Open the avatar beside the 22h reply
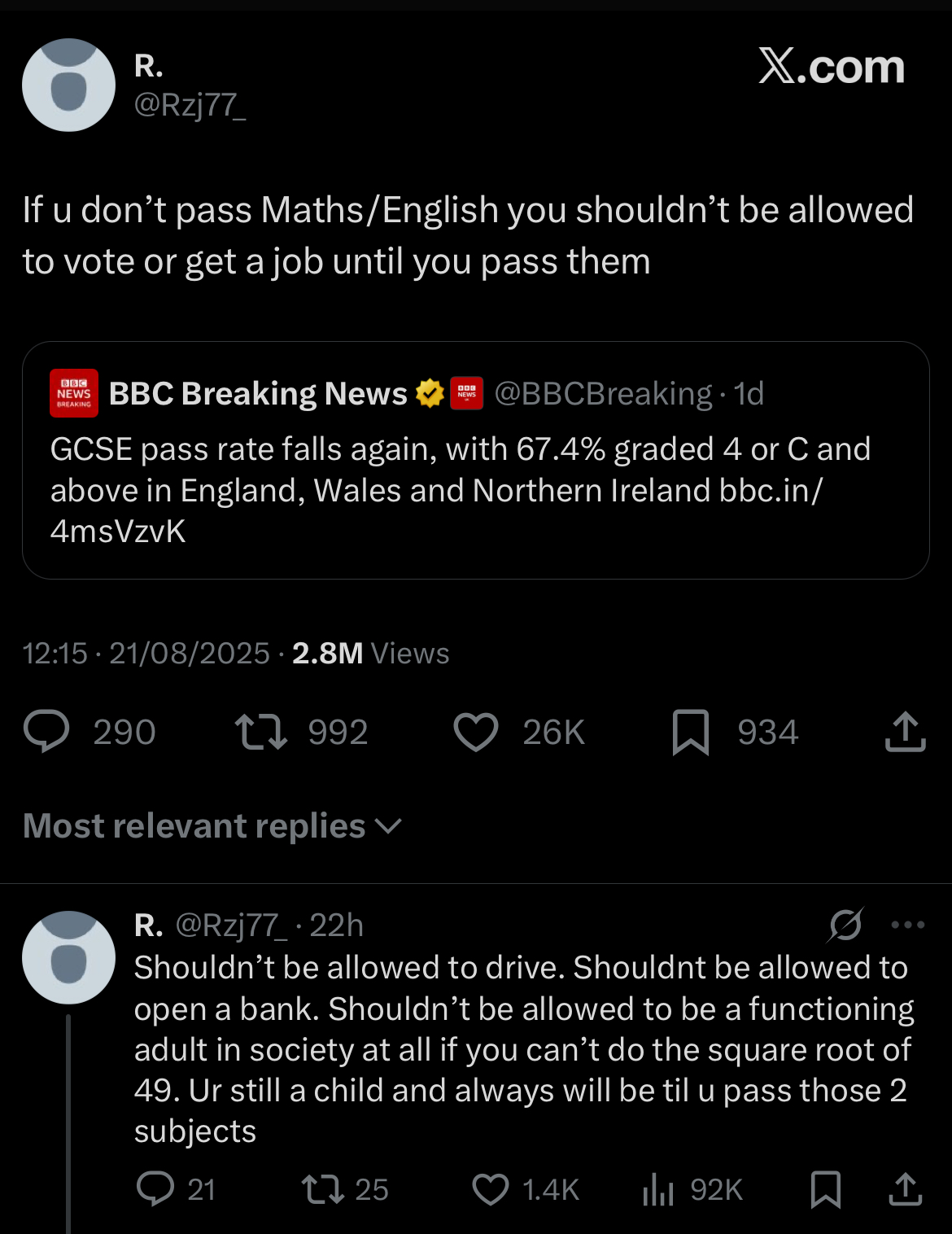 coord(68,957)
